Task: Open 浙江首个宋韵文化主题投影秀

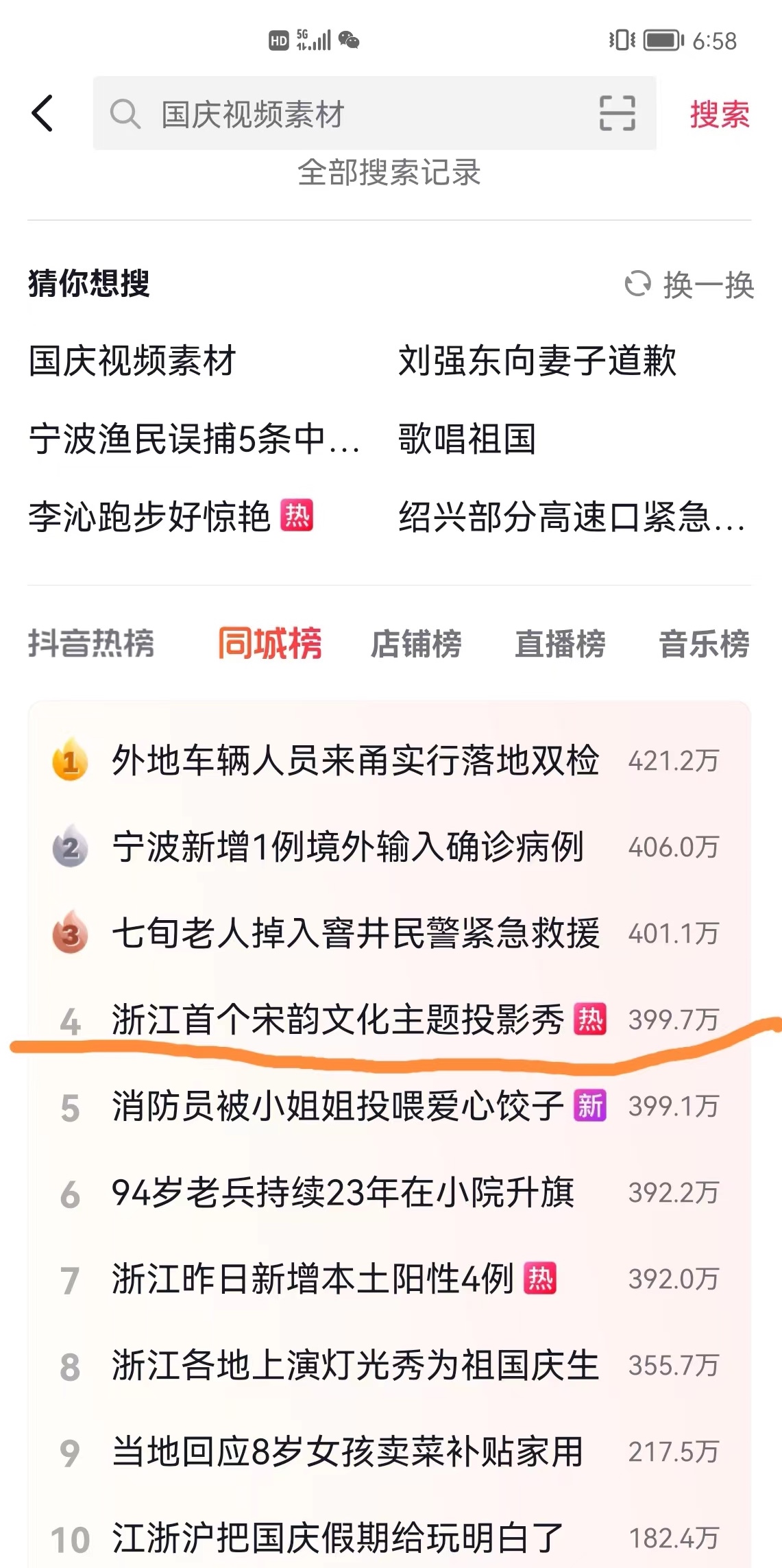Action: 338,1020
